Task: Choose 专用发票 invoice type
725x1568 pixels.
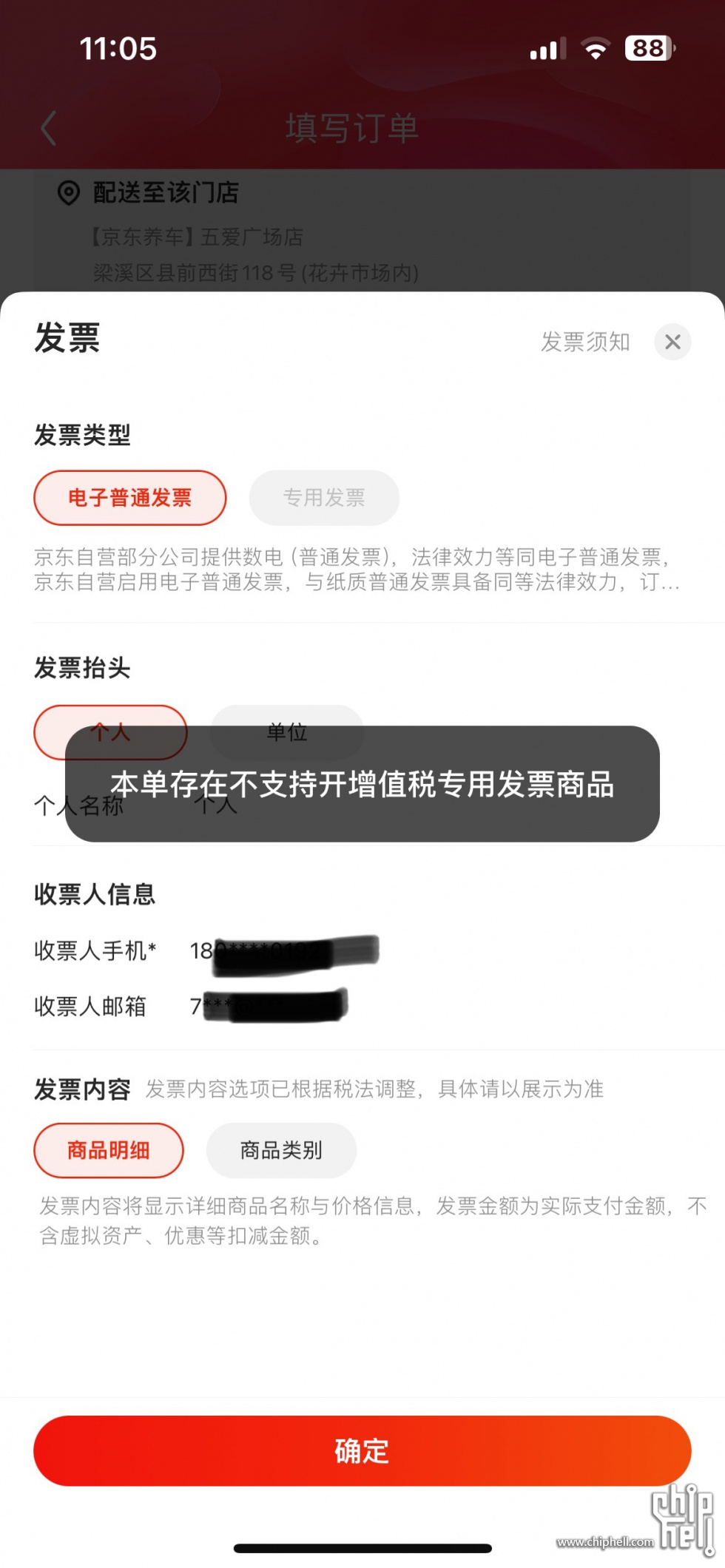Action: (324, 498)
